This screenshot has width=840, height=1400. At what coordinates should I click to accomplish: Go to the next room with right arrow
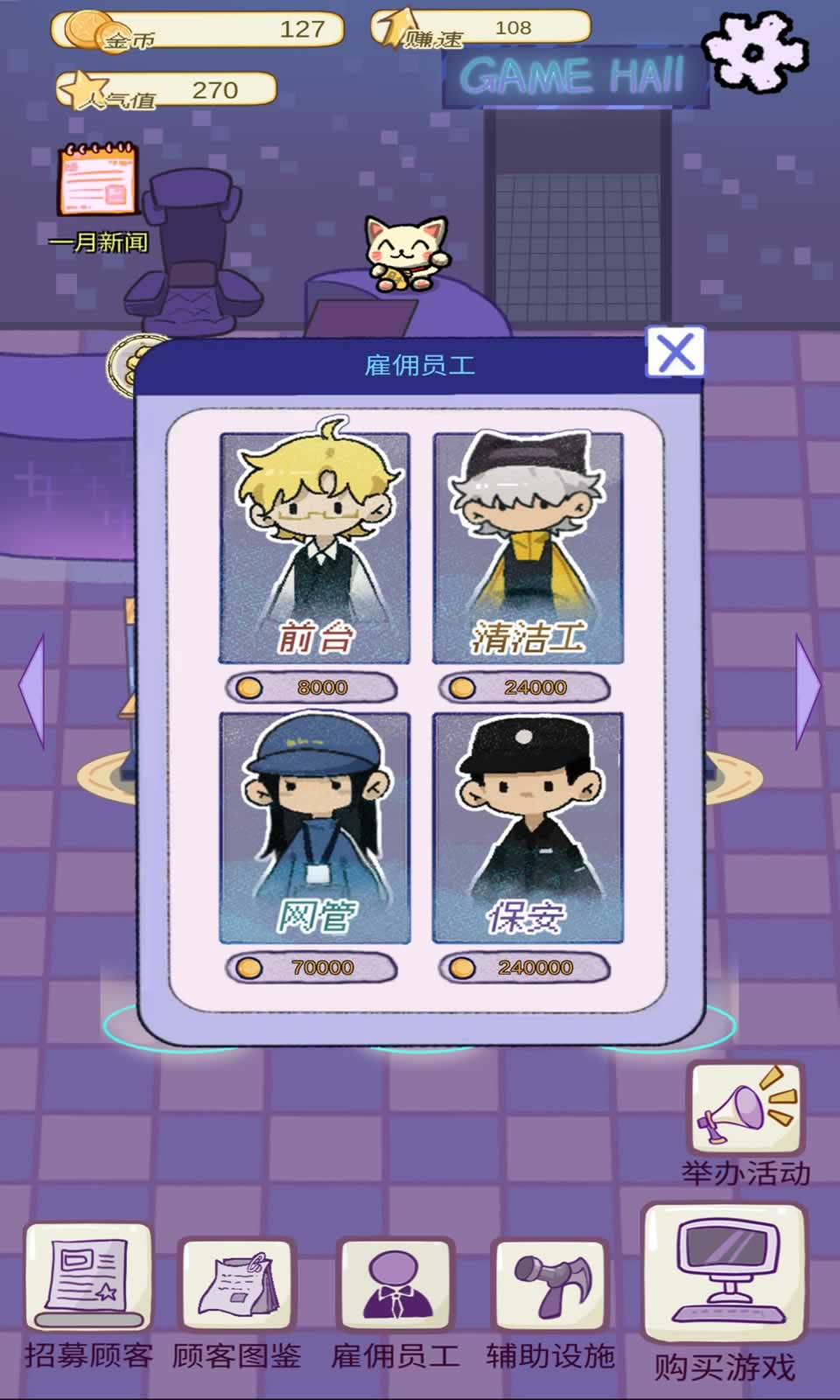point(807,691)
